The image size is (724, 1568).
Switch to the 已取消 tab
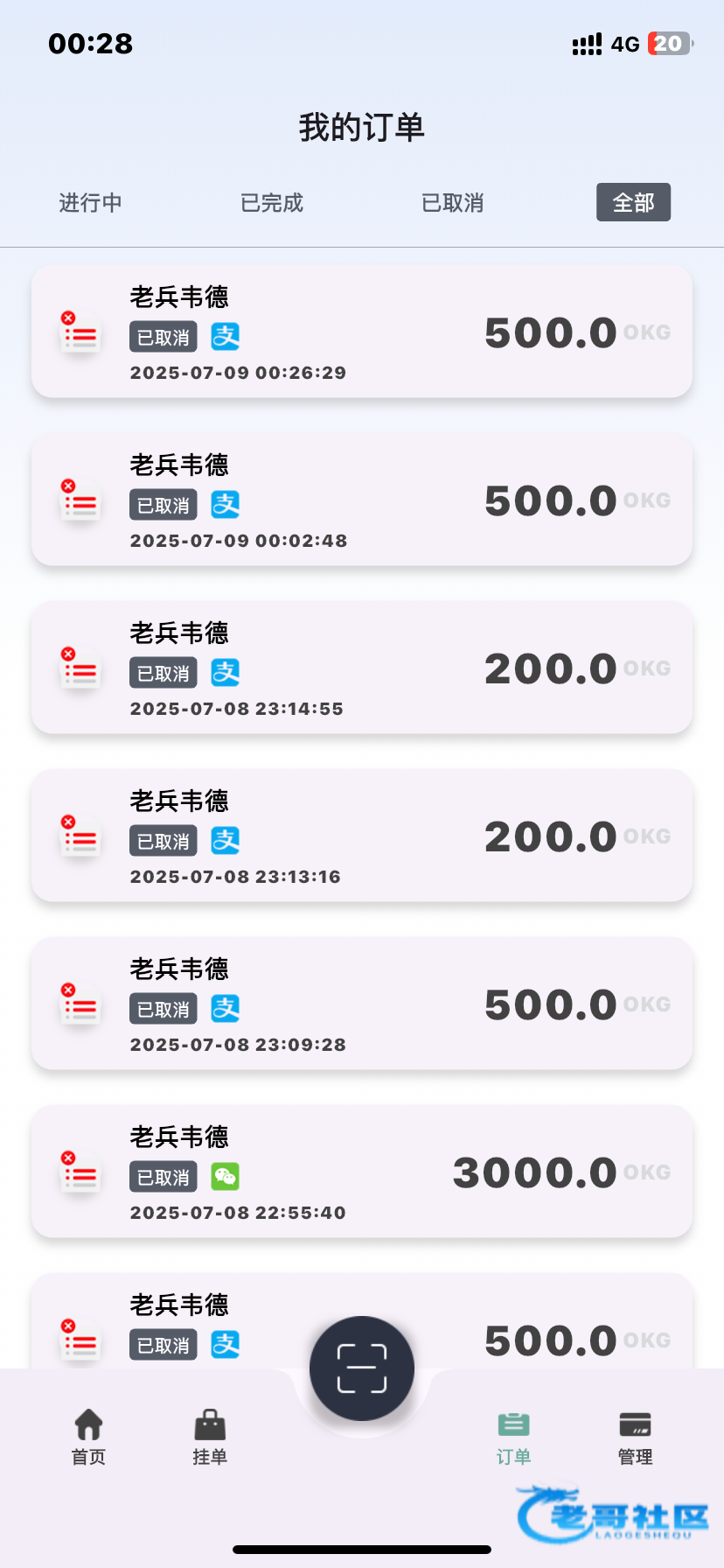[x=452, y=203]
